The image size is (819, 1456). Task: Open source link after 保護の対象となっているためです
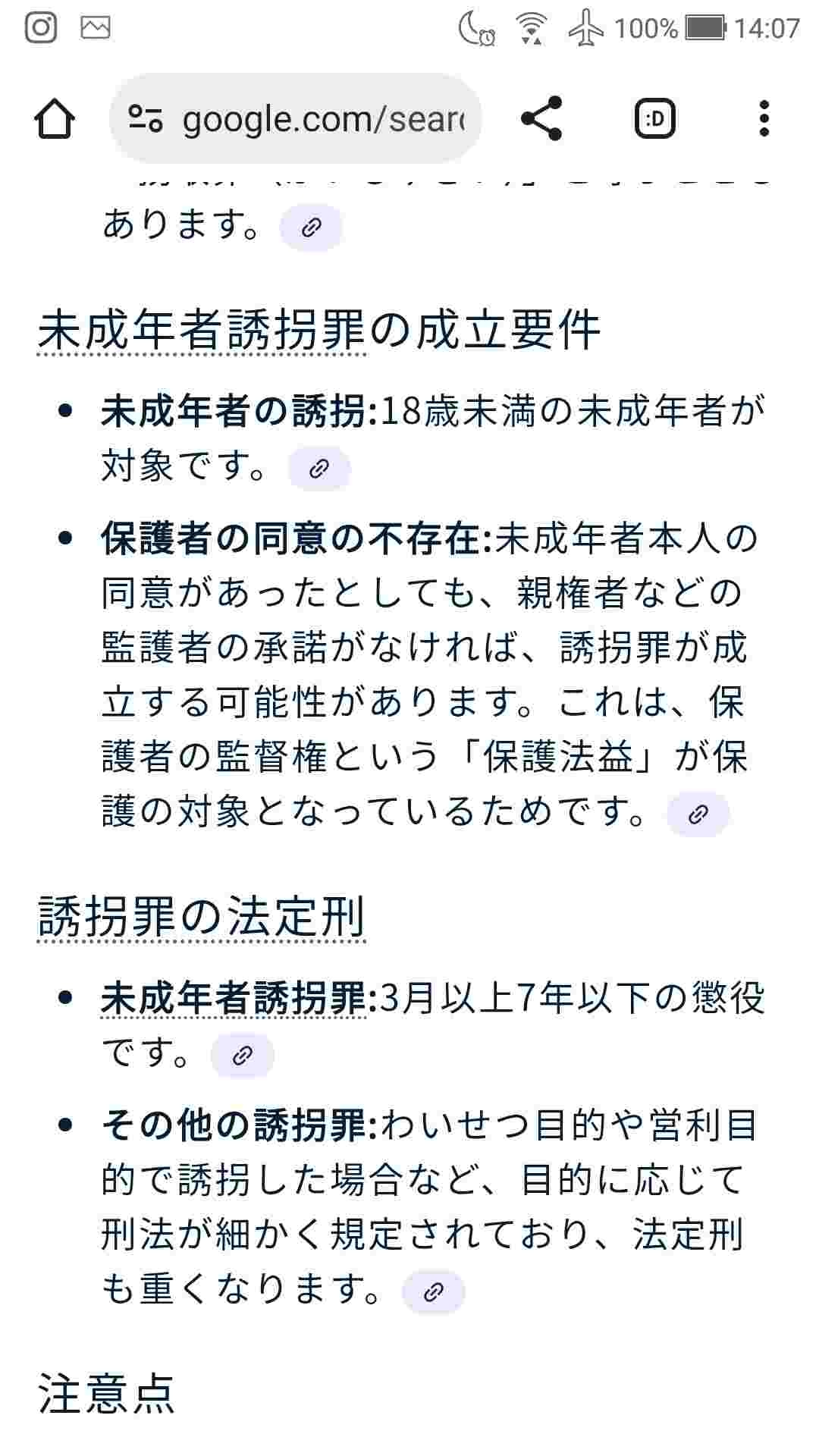[x=698, y=814]
